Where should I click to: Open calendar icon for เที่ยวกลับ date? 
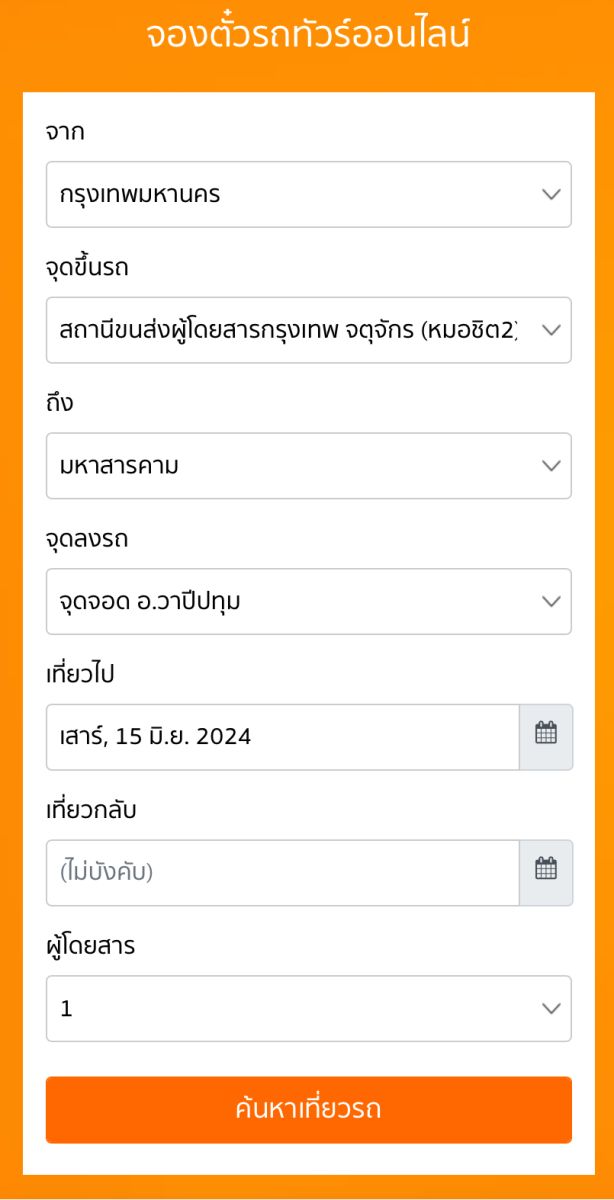546,873
